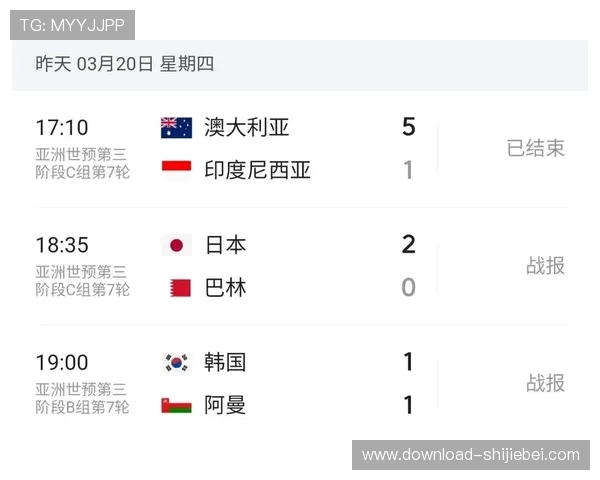The height and width of the screenshot is (480, 600).
Task: View 战报 for the Korea match
Action: point(545,383)
